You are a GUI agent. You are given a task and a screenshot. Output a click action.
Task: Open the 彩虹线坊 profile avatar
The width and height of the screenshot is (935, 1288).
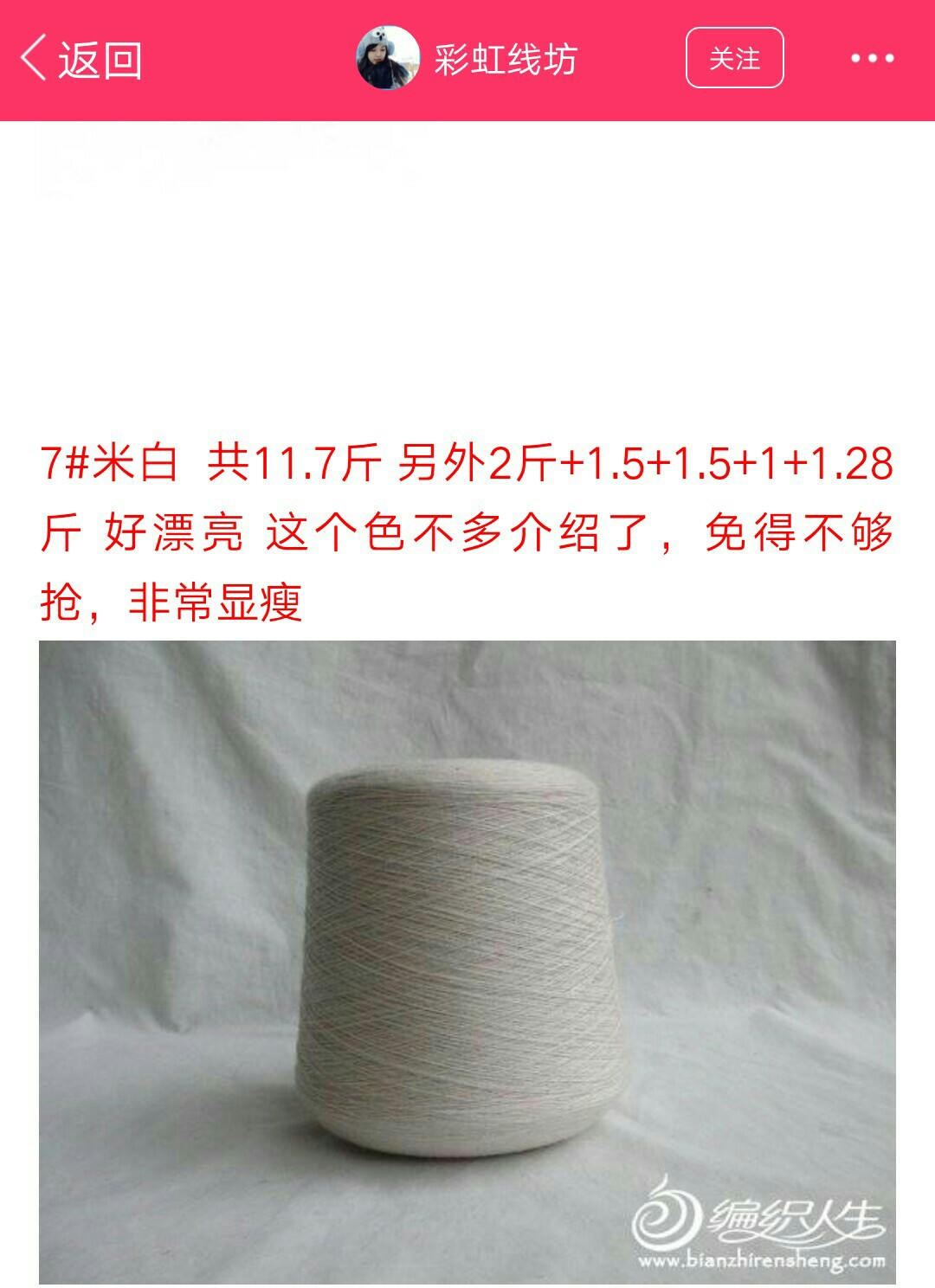tap(387, 58)
